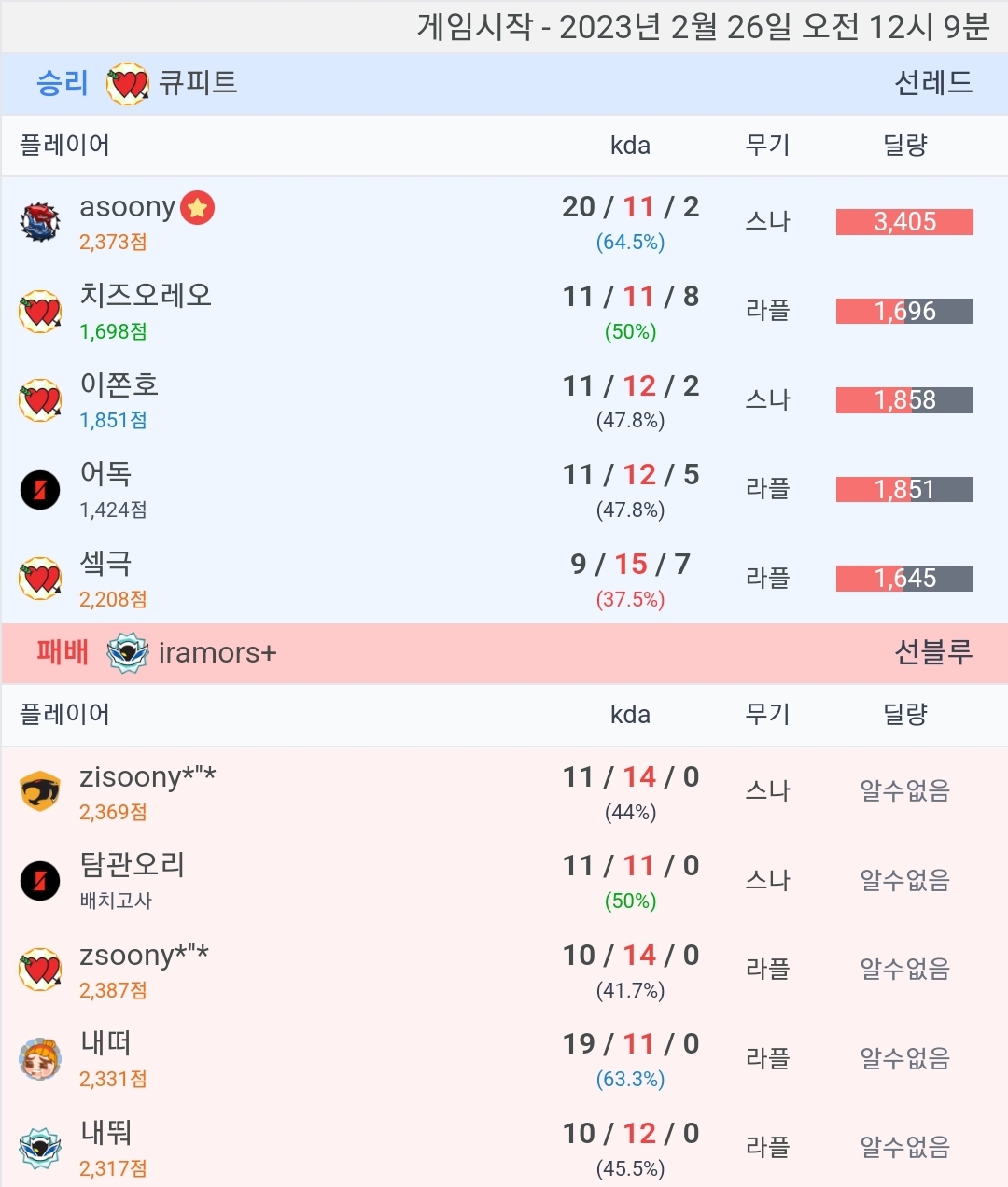View 셐극's player profile

click(105, 564)
